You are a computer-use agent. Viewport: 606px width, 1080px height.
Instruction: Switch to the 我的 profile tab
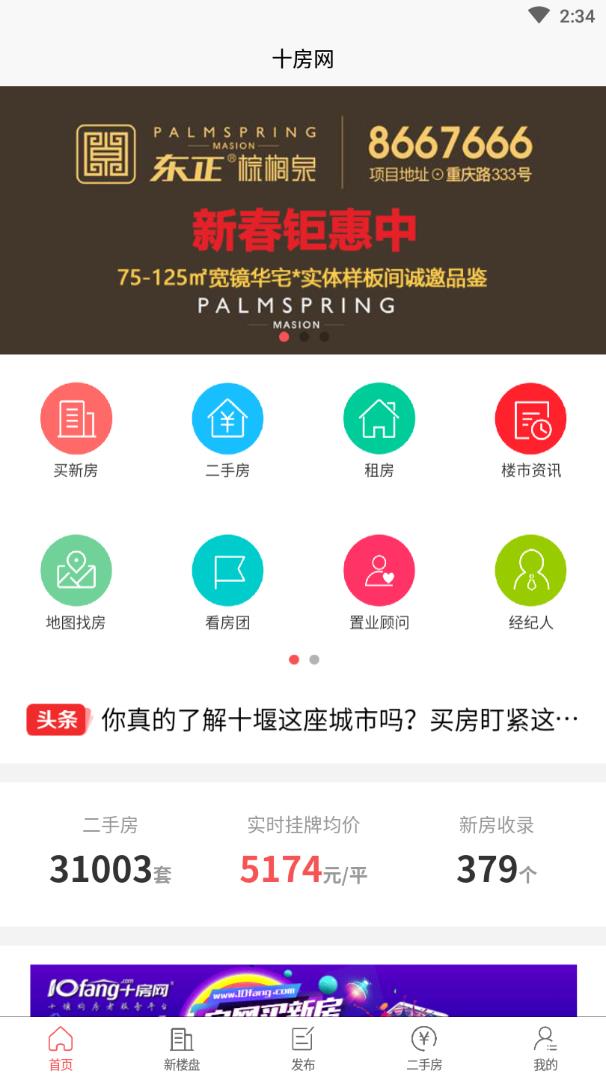(545, 1048)
